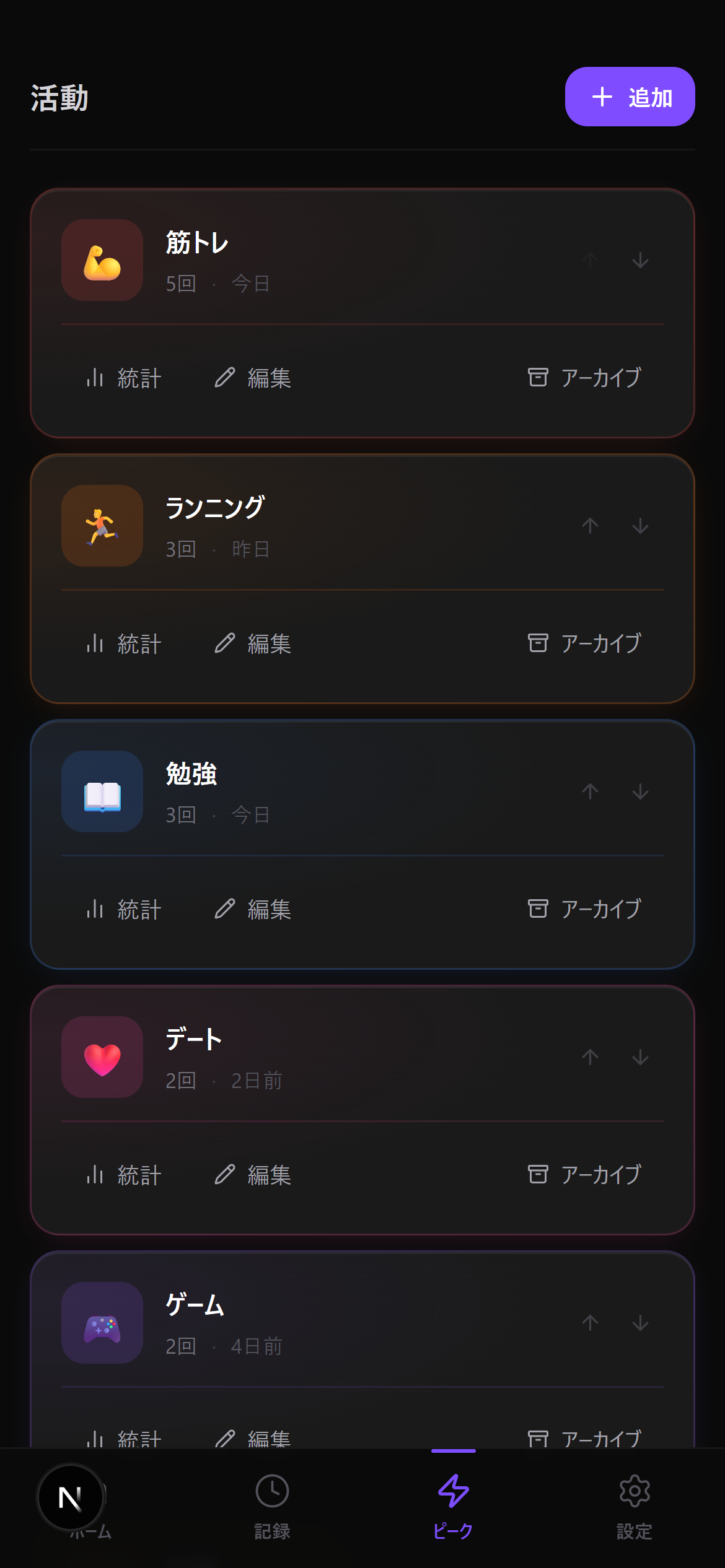Click the up arrow on ゲーム card

click(x=589, y=1325)
